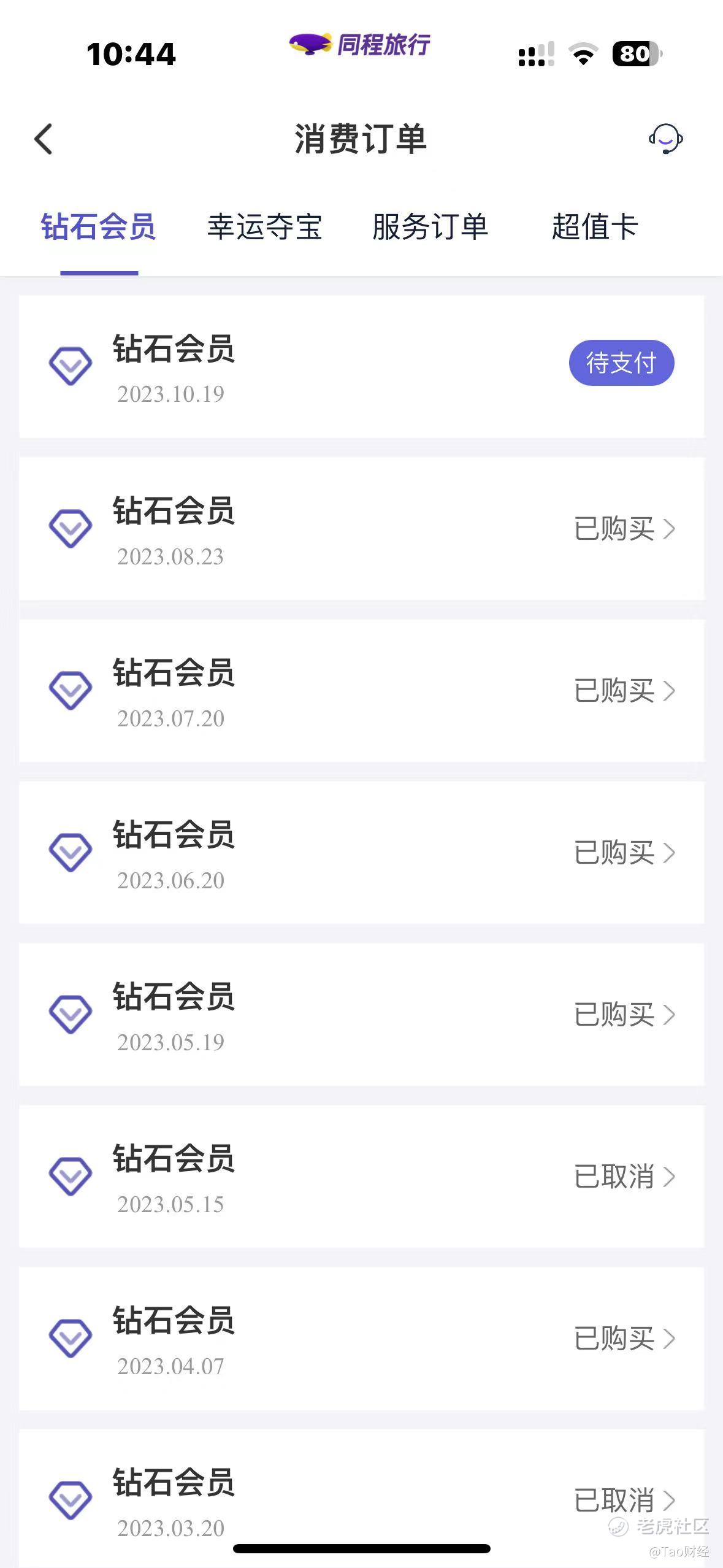
Task: Open the 2023.08.23 钻石会员 order
Action: (x=362, y=528)
